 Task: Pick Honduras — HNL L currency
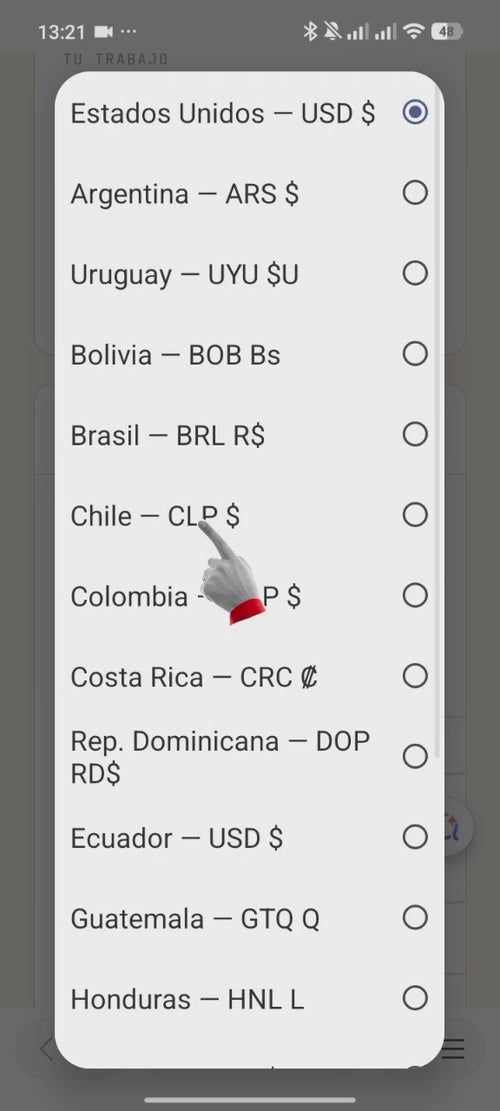coord(249,1000)
